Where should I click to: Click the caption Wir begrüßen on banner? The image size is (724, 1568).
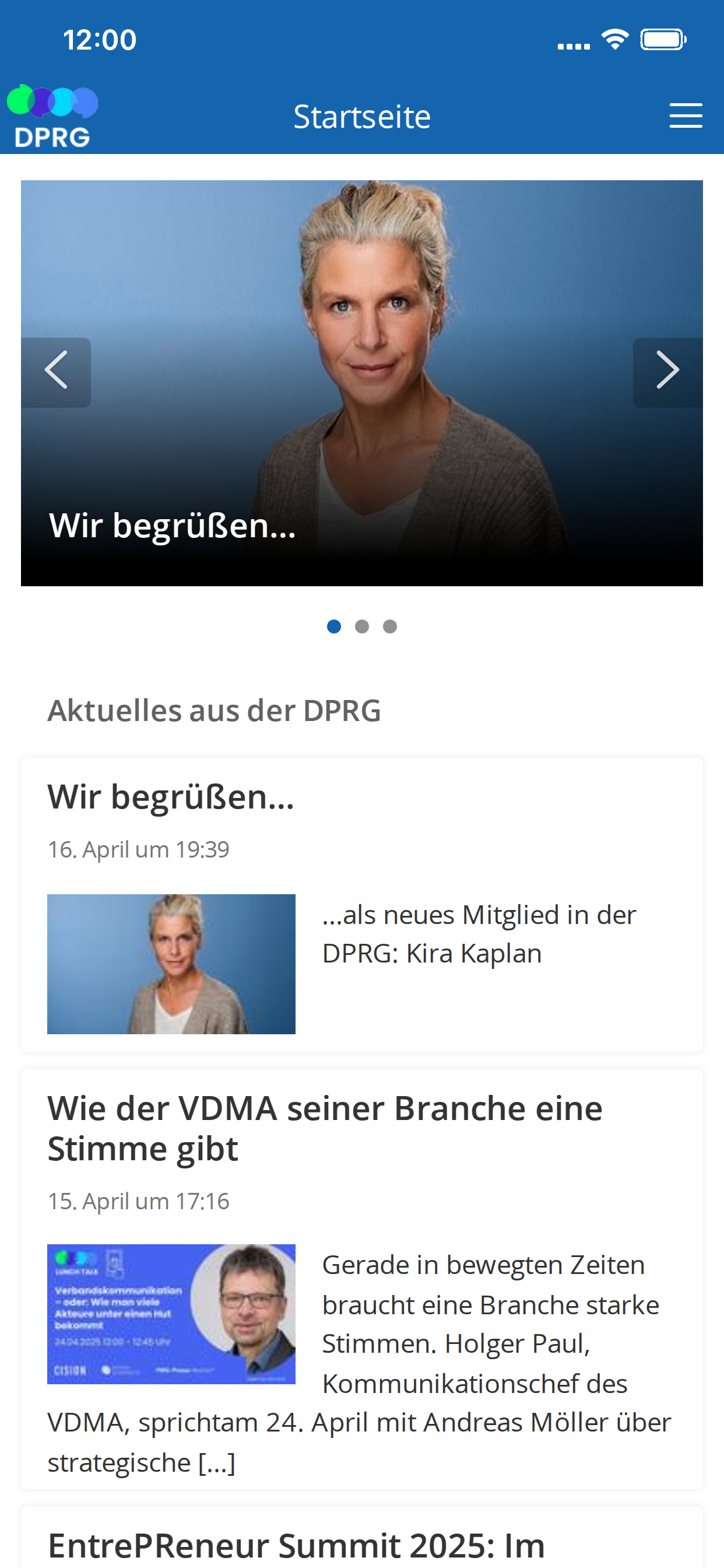(x=171, y=527)
